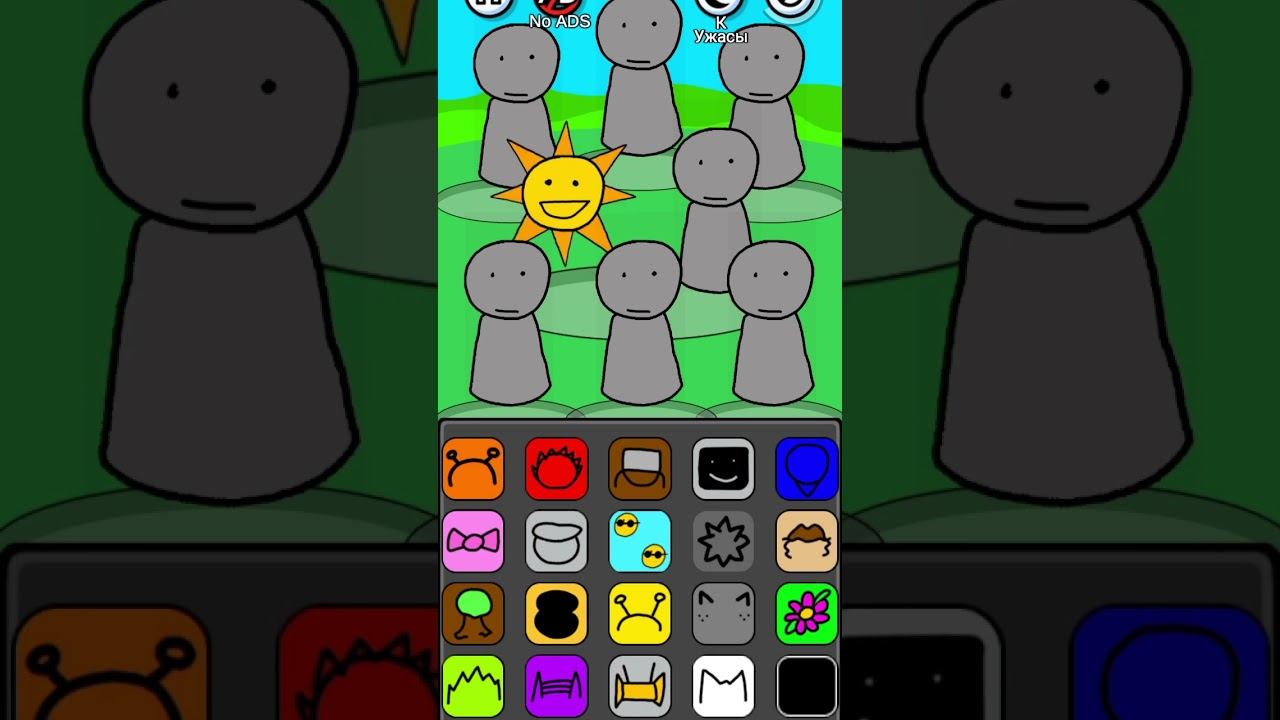Select the blue balloon-shaped character icon

[806, 469]
